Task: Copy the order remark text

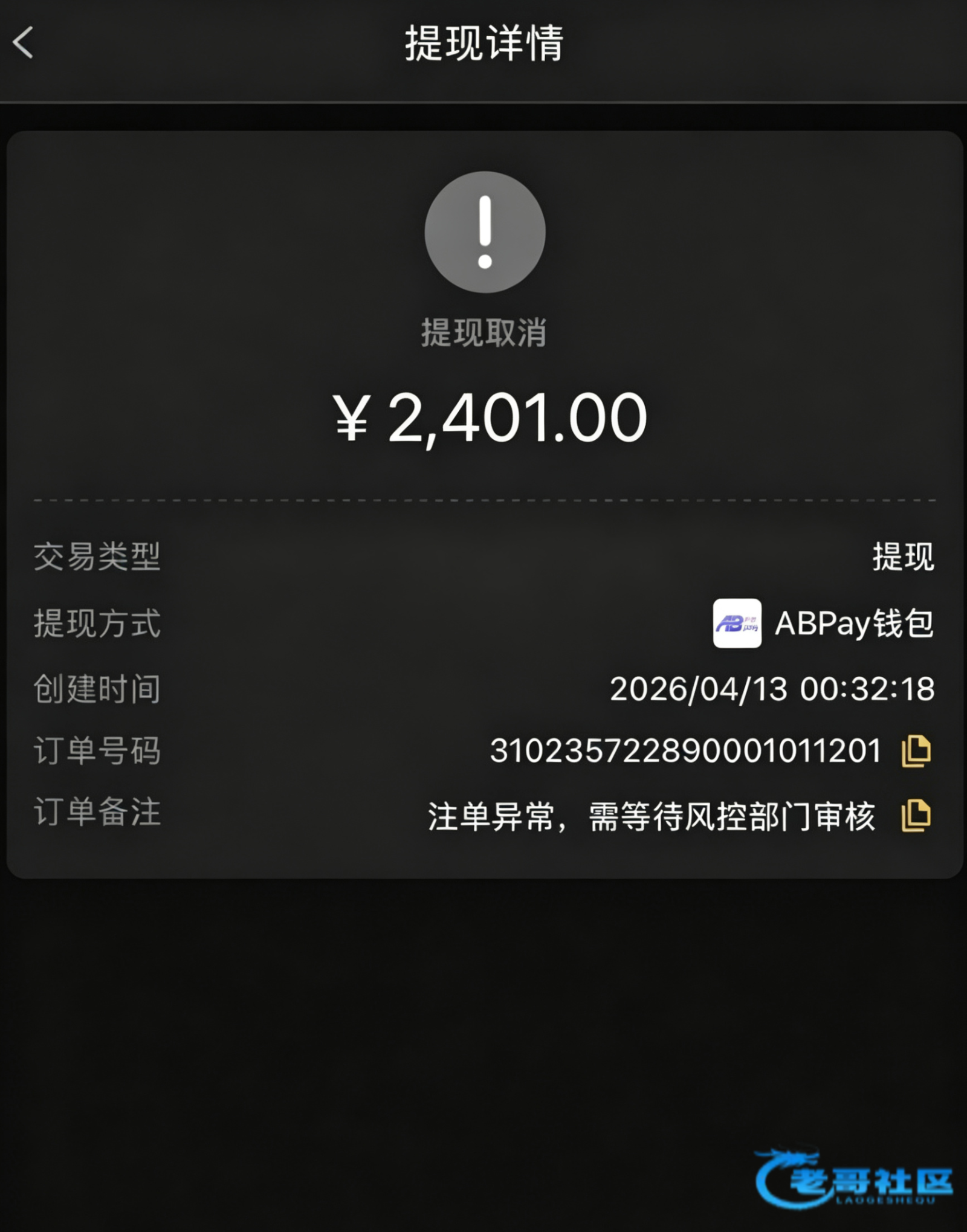Action: pyautogui.click(x=916, y=816)
